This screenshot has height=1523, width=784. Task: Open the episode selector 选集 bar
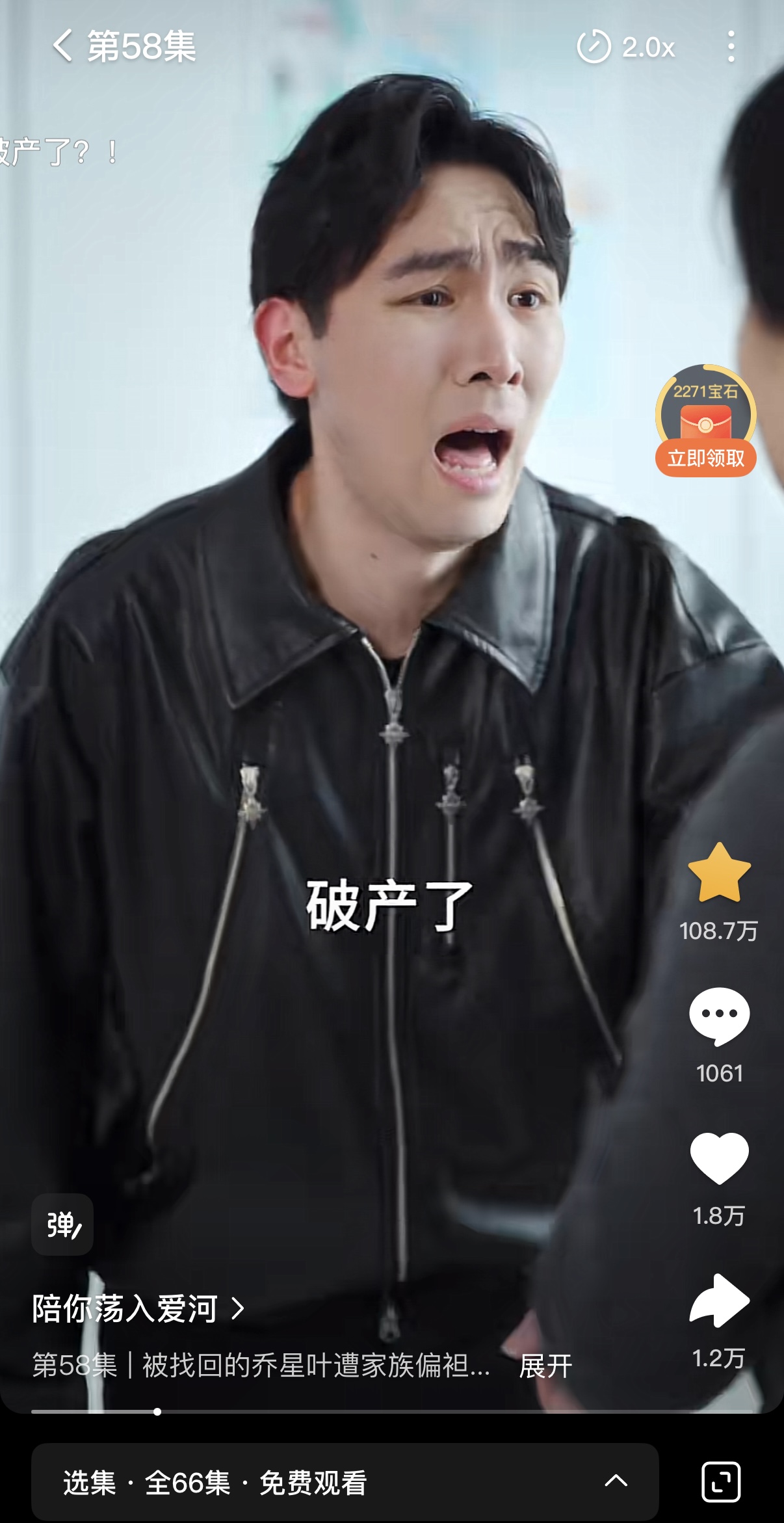pyautogui.click(x=345, y=1483)
